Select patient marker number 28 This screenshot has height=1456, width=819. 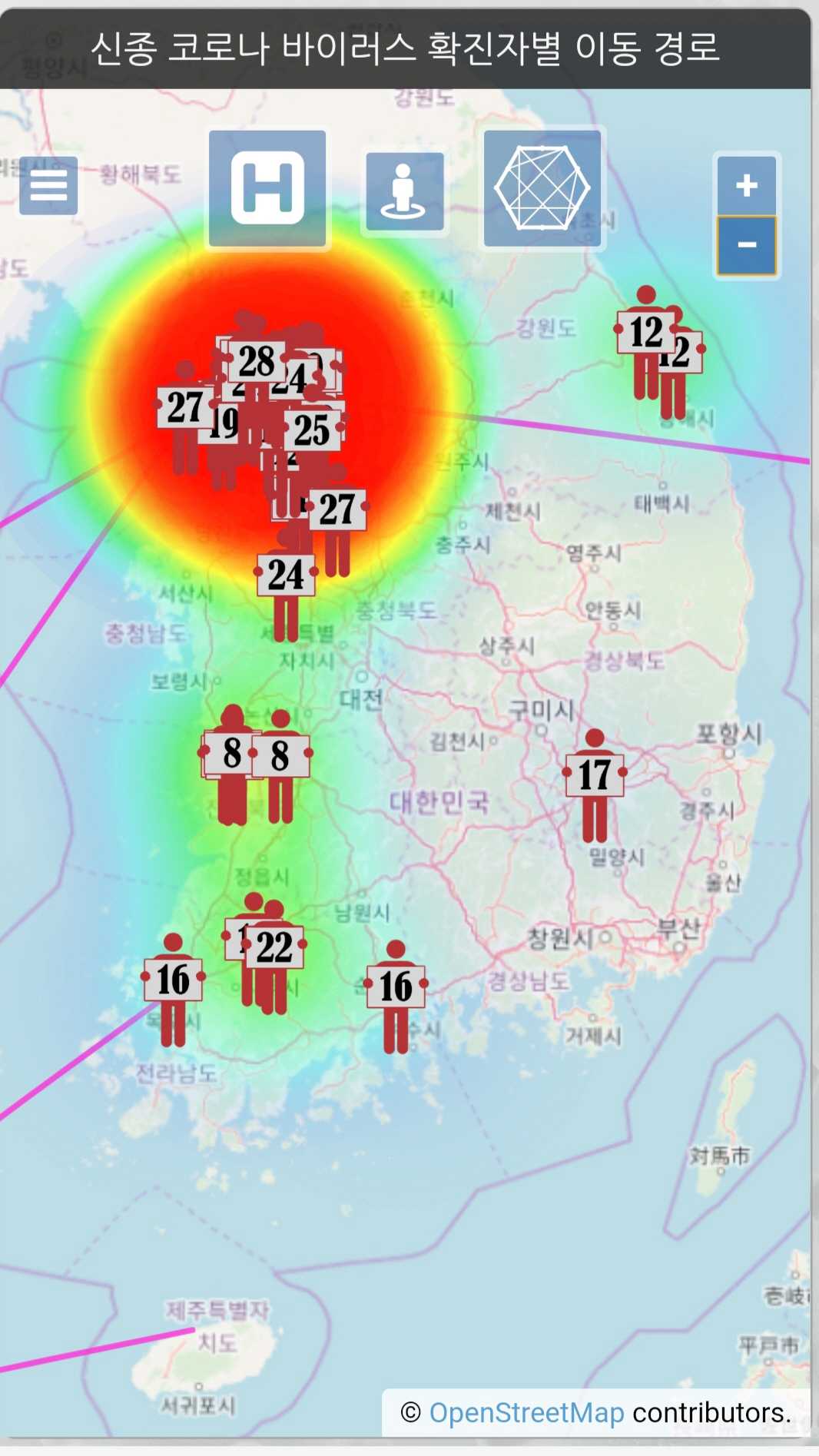tap(257, 361)
